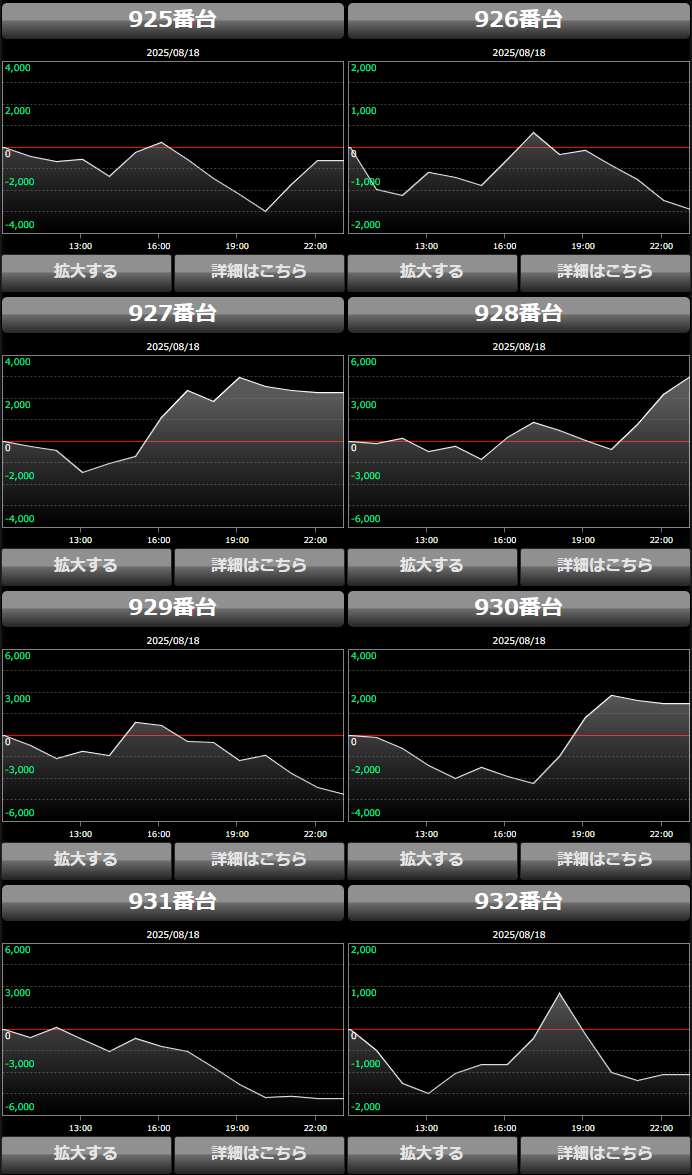Enlarge the 926番台 graph with 拡大する
Viewport: 692px width, 1175px height.
click(433, 273)
